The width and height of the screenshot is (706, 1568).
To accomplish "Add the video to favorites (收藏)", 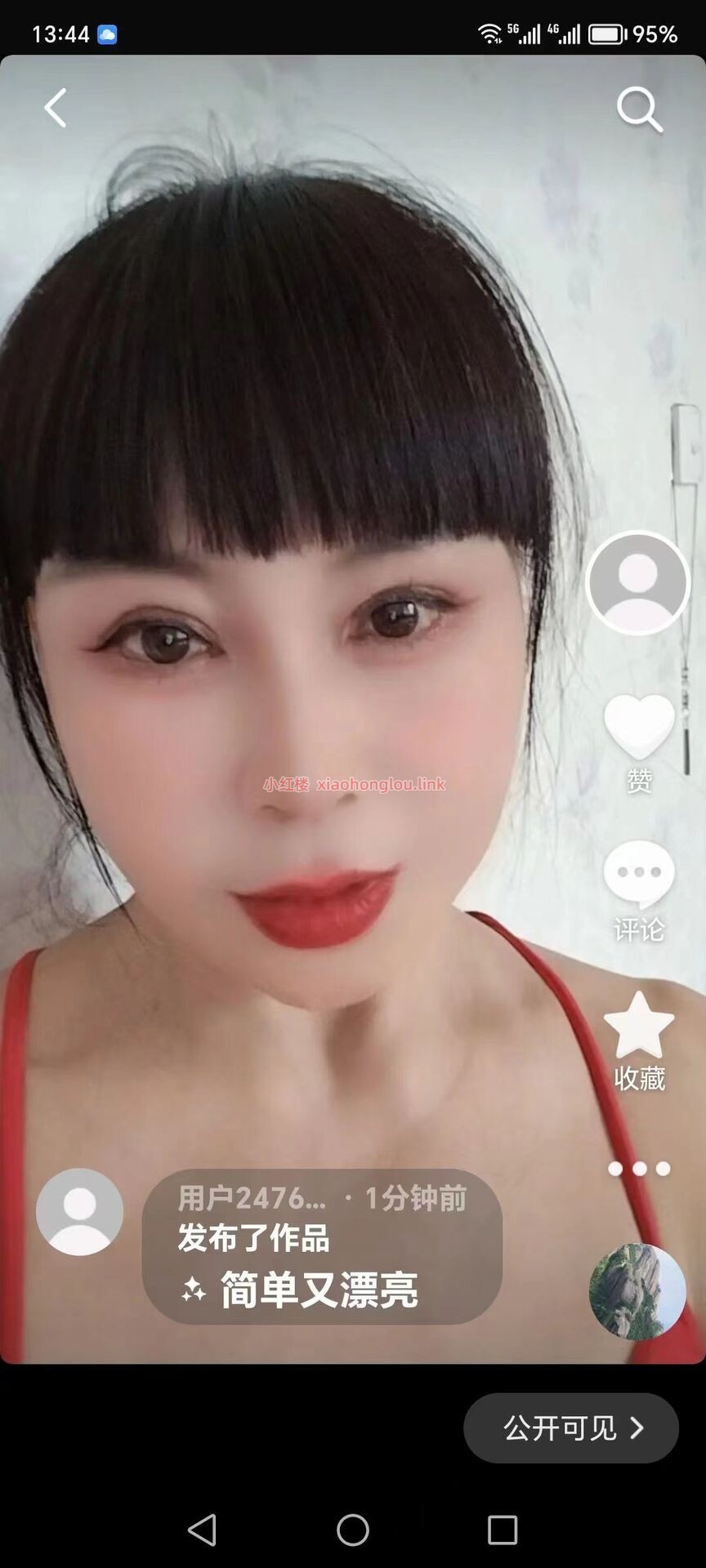I will [639, 1026].
